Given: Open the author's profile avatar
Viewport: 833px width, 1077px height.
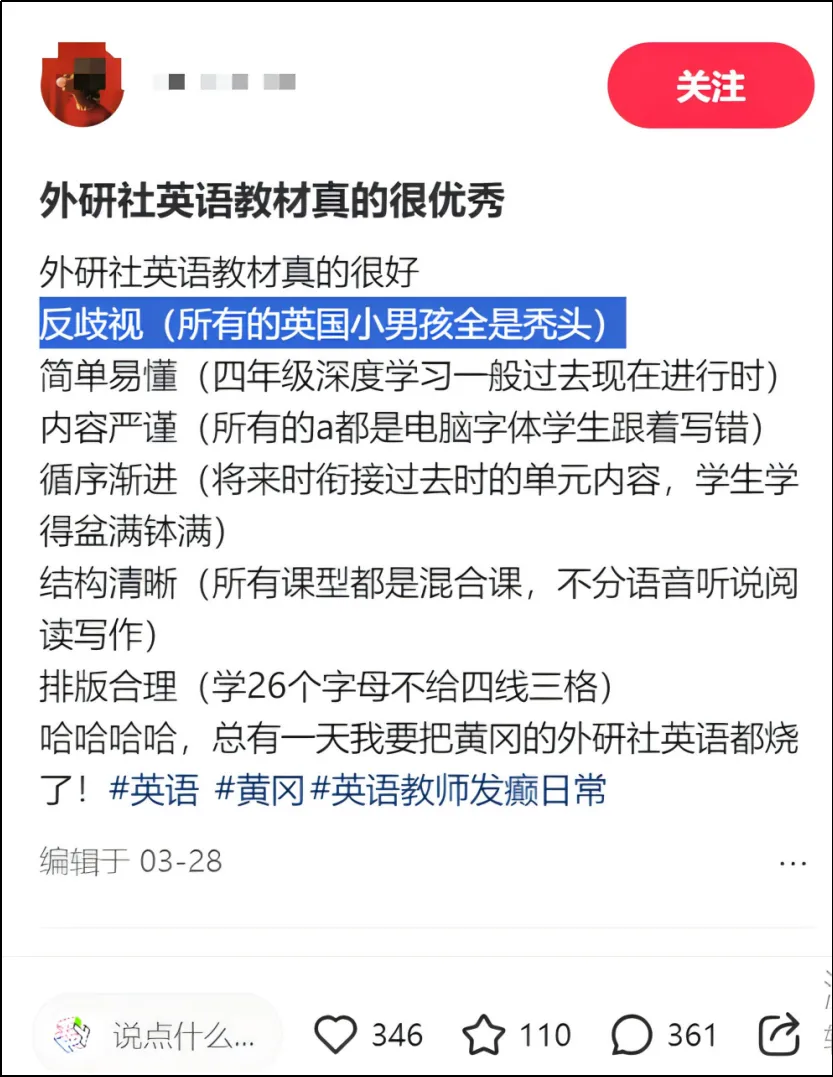Looking at the screenshot, I should [82, 85].
